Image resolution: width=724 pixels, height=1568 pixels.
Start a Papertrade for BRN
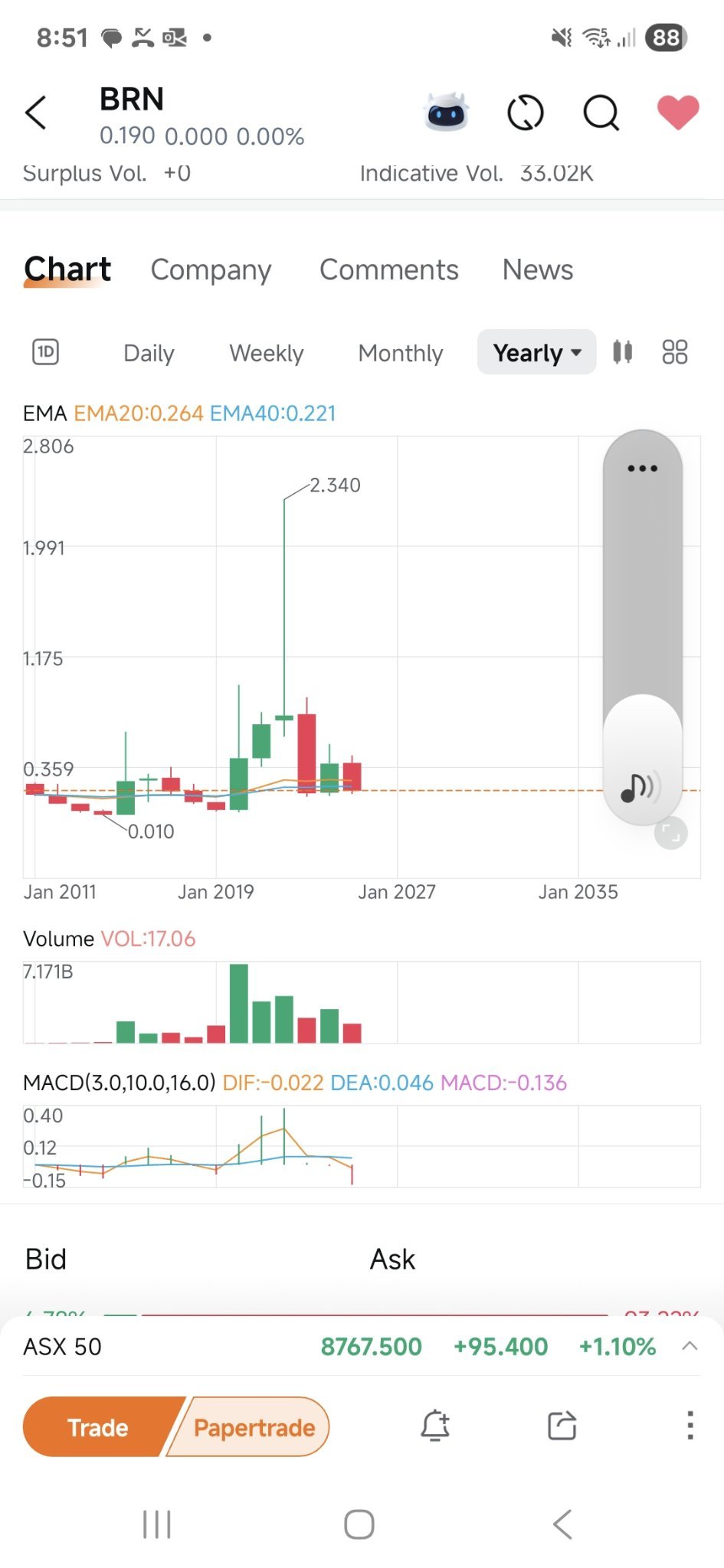254,1427
